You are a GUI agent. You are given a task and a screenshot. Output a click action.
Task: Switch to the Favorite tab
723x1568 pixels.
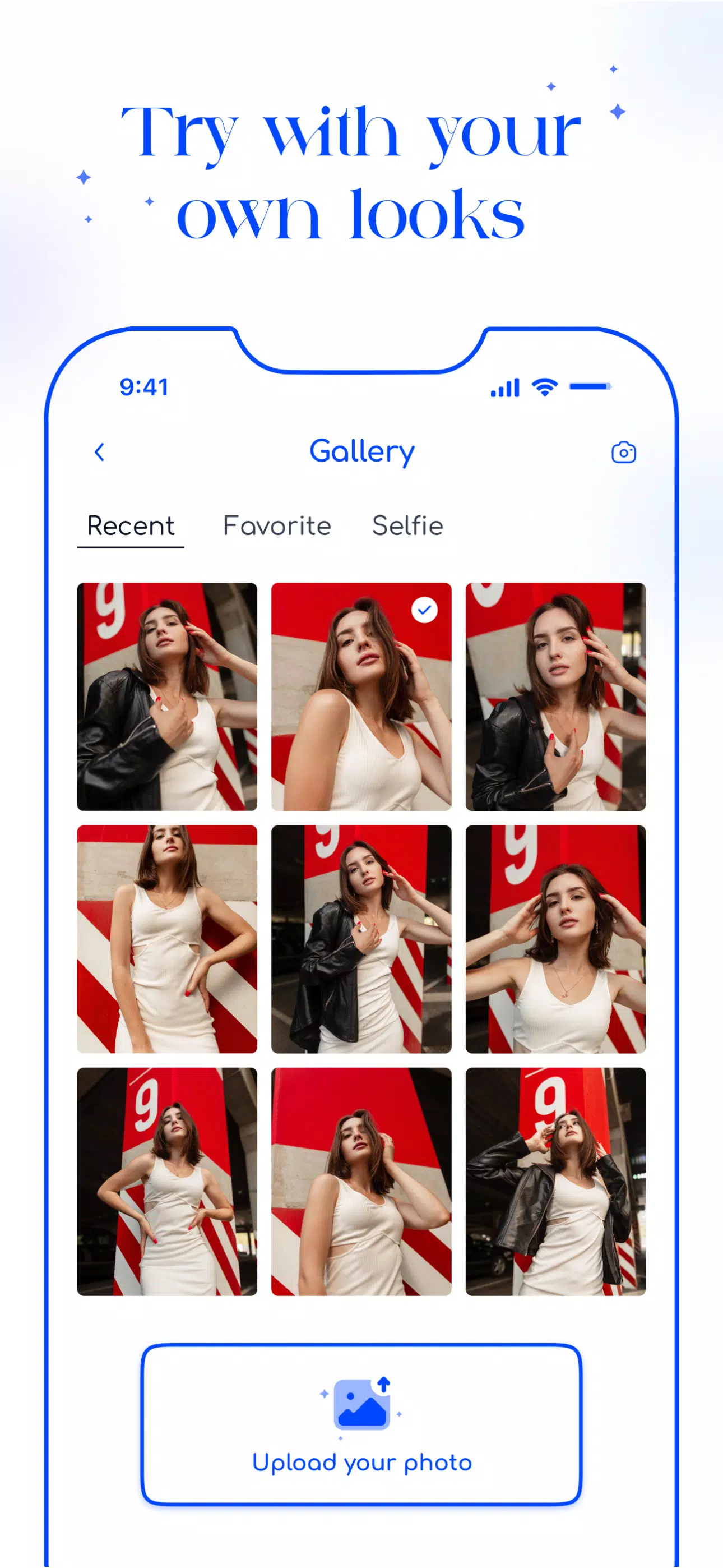(277, 526)
